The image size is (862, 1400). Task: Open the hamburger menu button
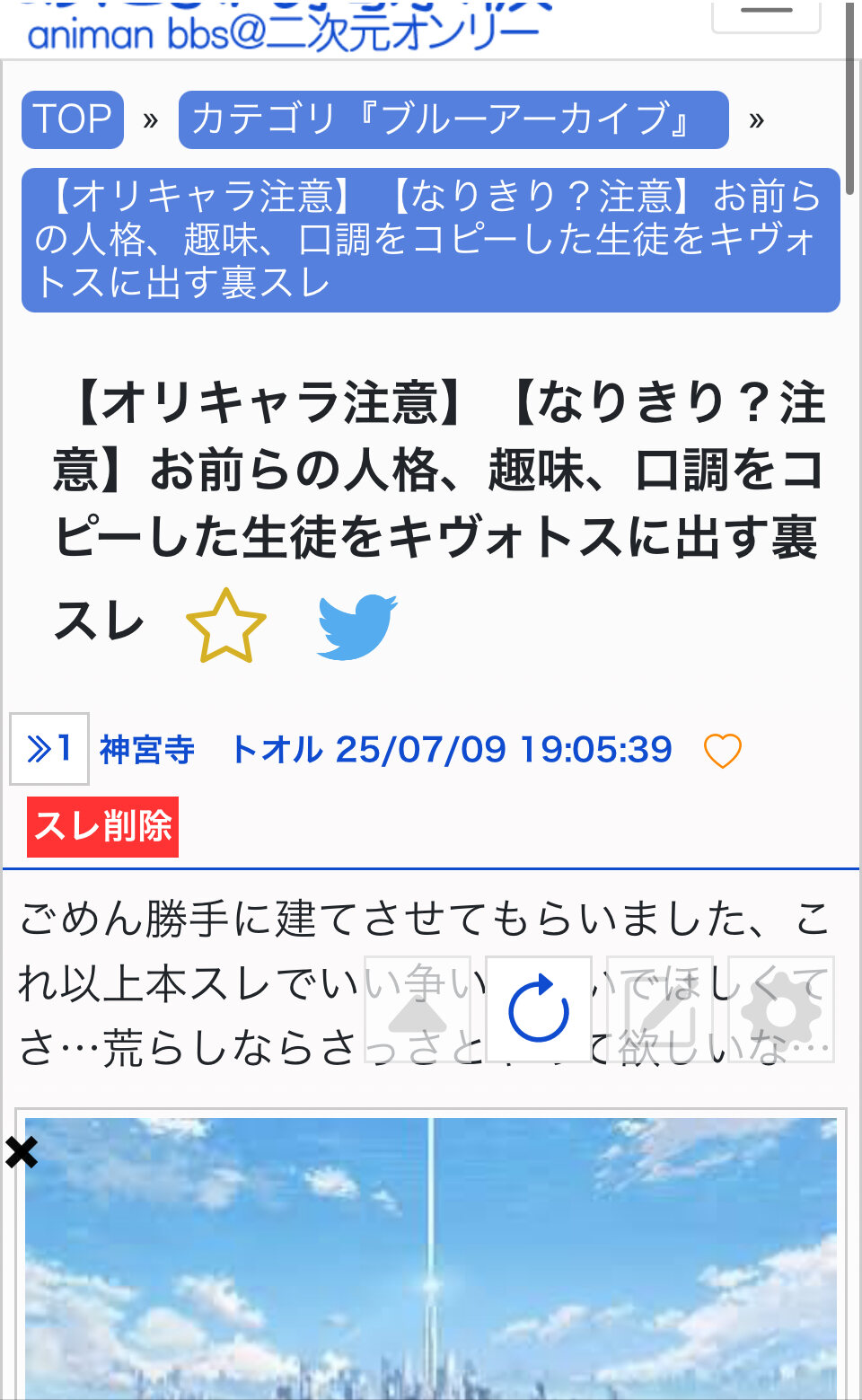point(765,14)
